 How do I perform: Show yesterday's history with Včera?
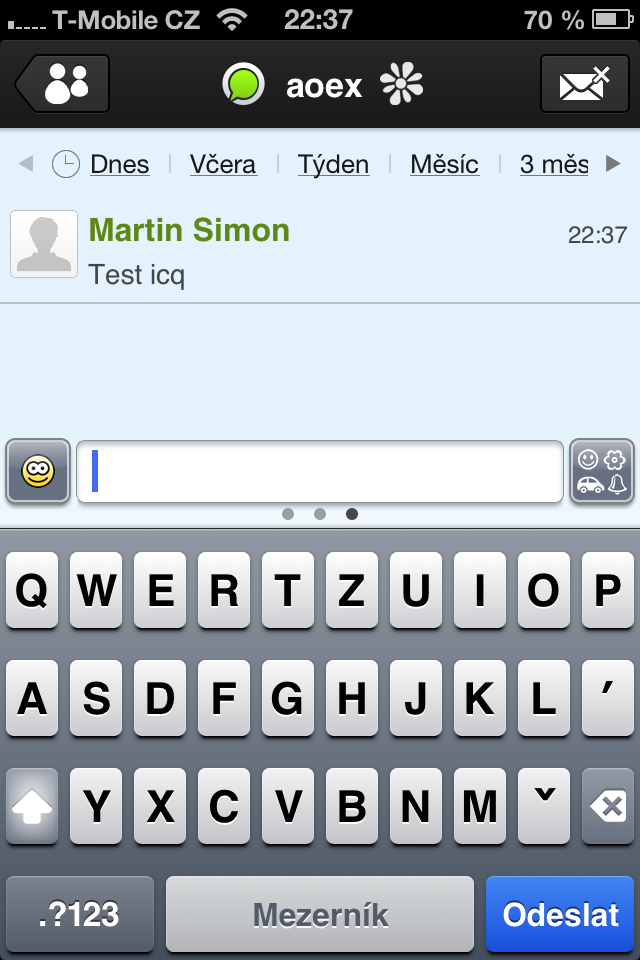[223, 165]
